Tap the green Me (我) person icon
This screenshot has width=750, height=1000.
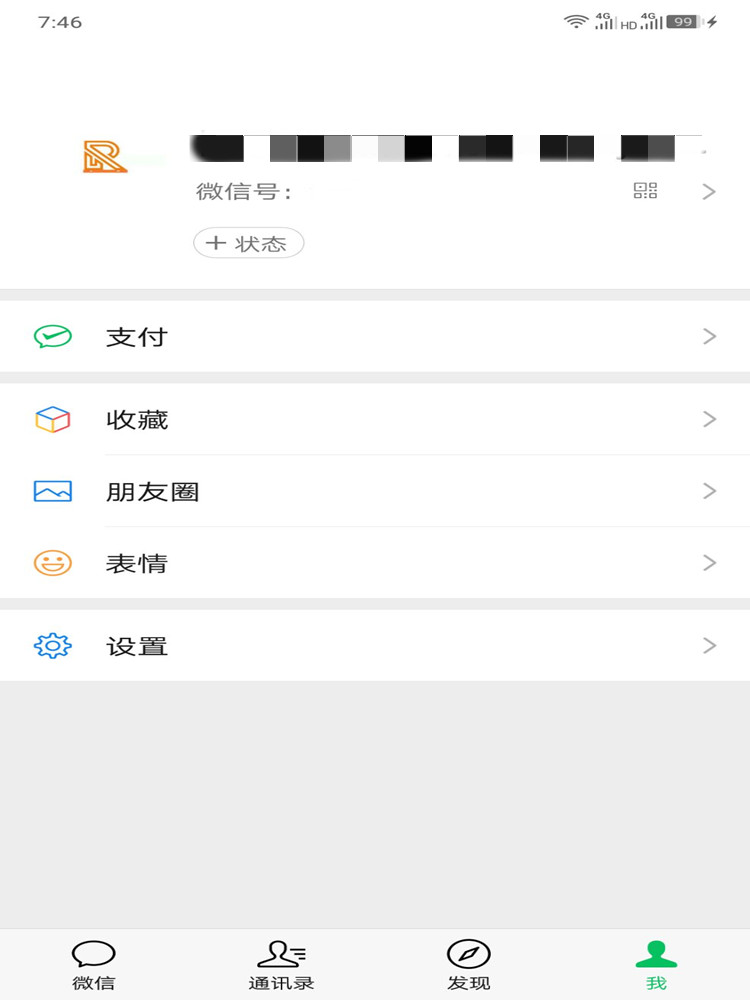coord(655,953)
